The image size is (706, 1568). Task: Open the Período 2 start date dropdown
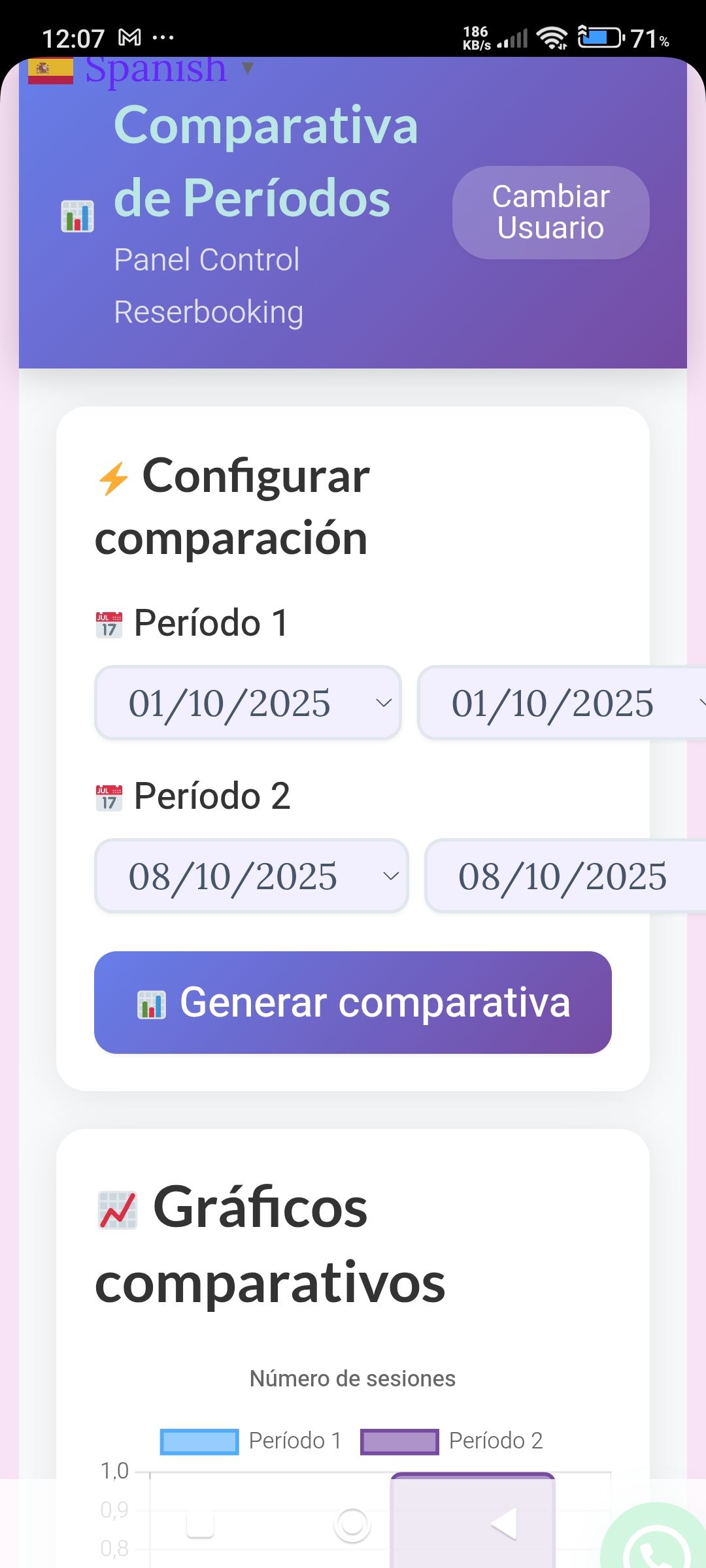click(x=250, y=875)
